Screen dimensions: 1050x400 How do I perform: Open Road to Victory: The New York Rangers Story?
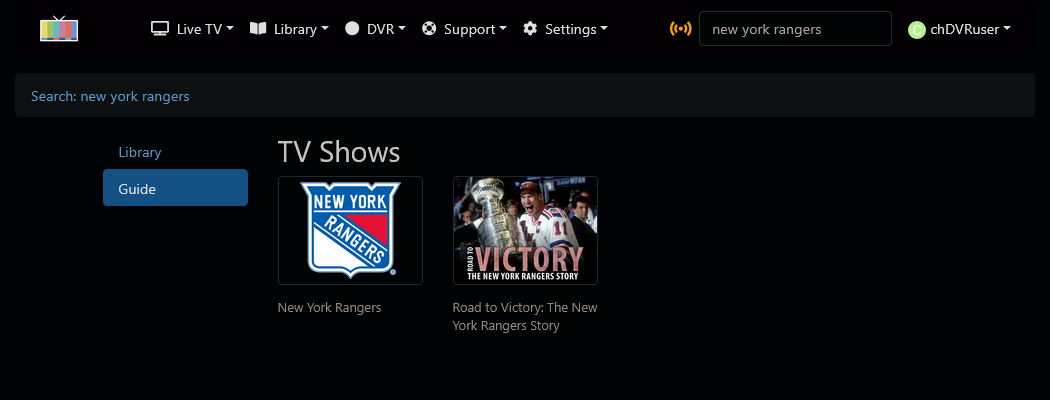[525, 231]
